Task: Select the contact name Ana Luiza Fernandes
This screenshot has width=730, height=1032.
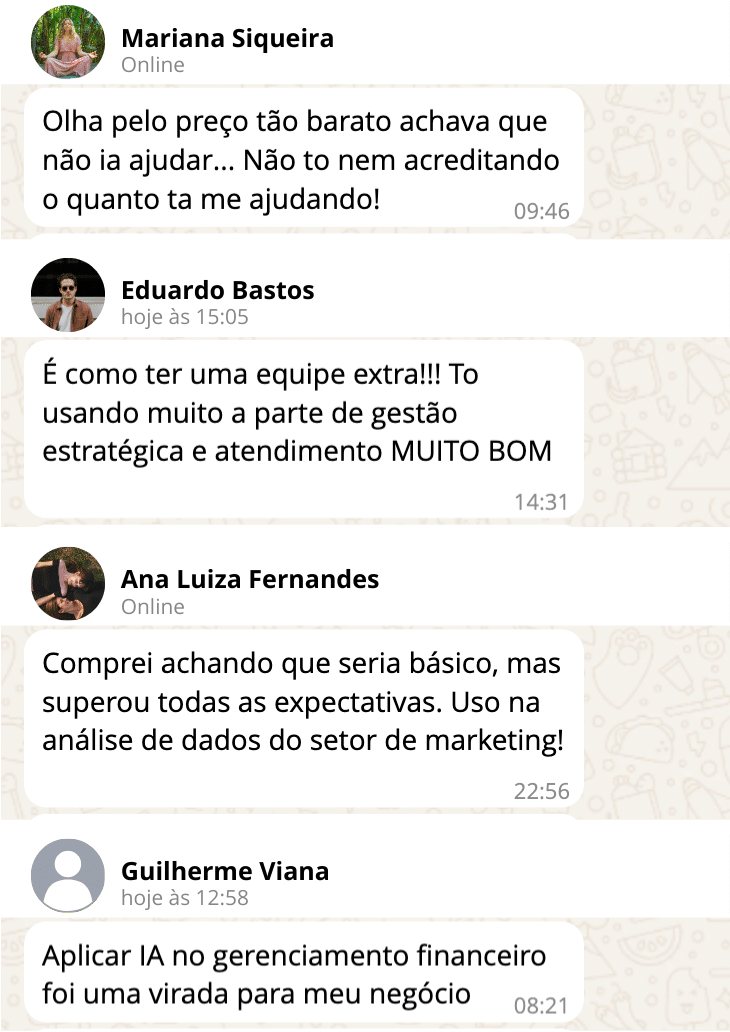Action: coord(250,579)
